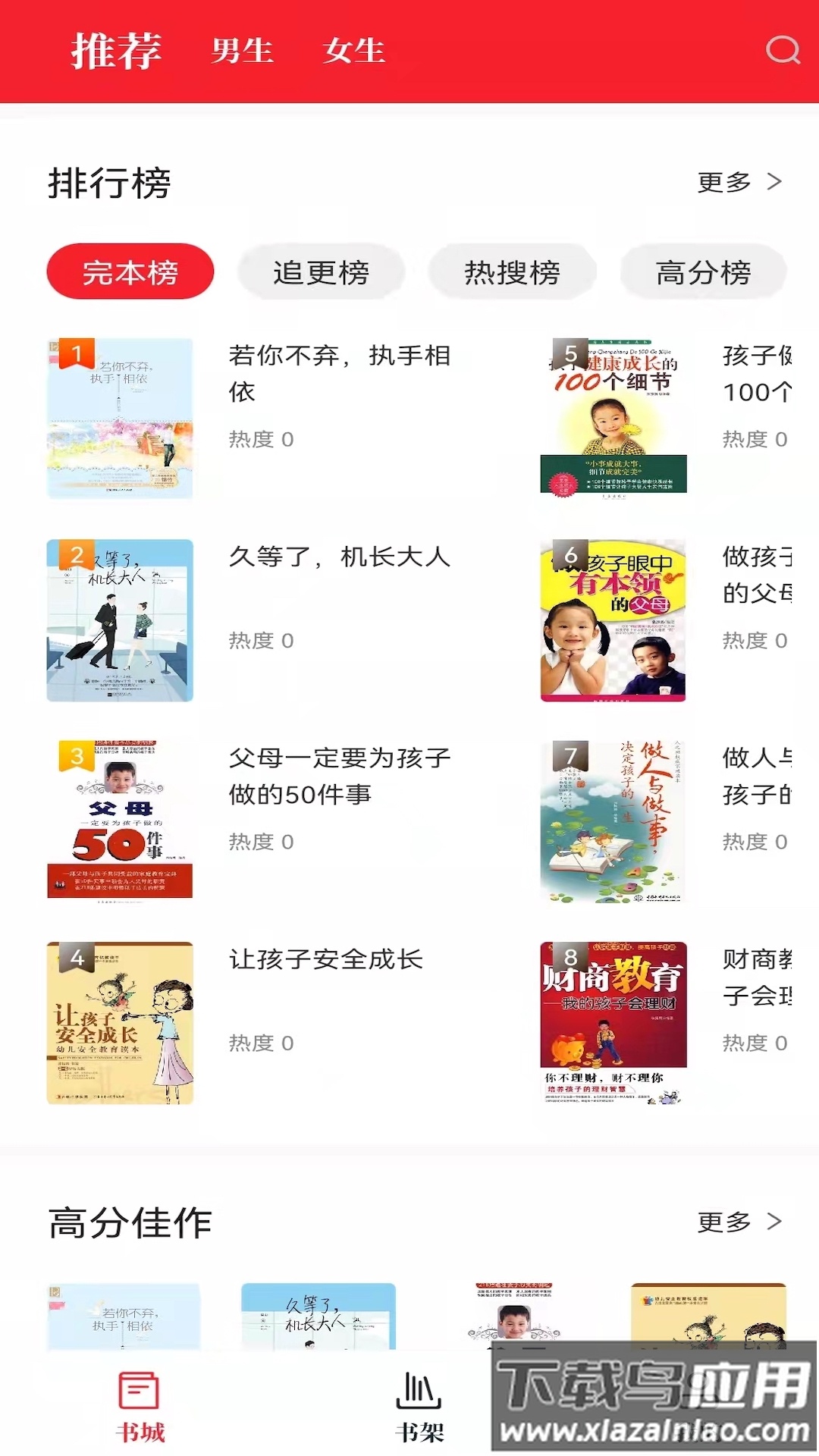
Task: Open 更多 next to 排行榜
Action: pyautogui.click(x=739, y=182)
